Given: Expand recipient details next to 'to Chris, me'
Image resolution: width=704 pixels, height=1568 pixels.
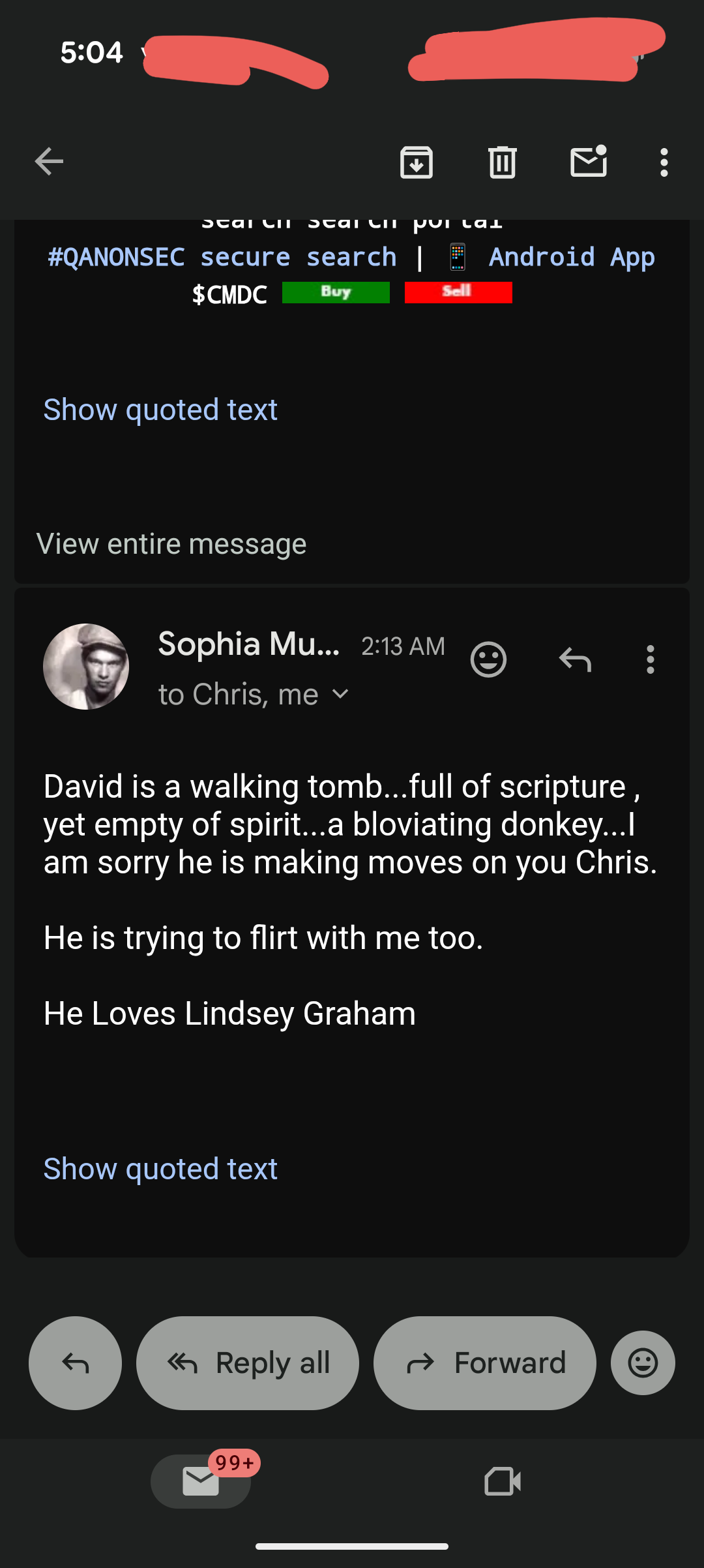Looking at the screenshot, I should [340, 694].
